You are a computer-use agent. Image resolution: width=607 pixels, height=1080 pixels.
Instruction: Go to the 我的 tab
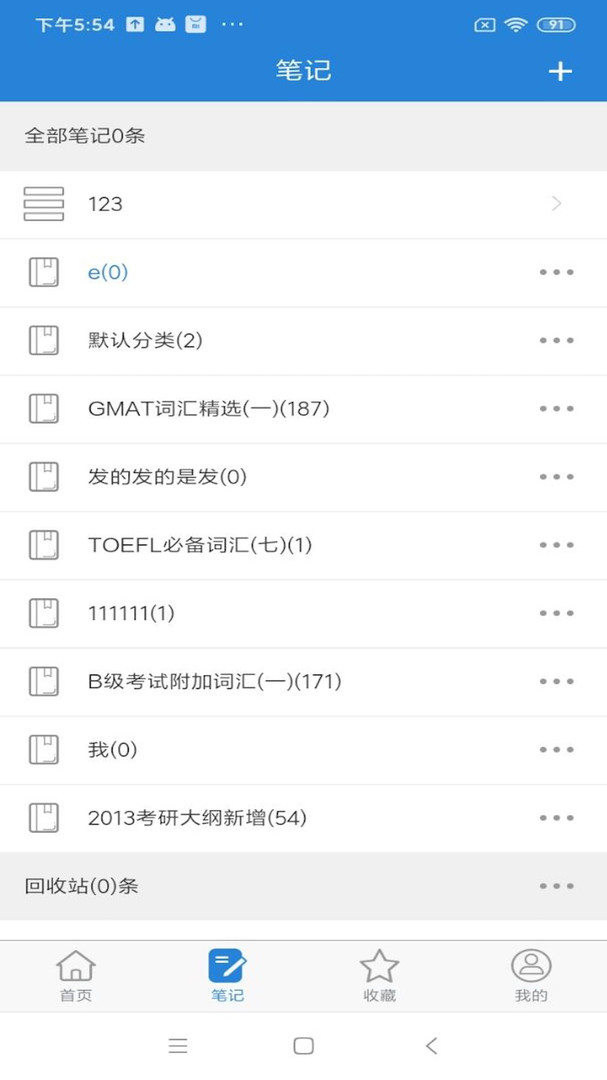[531, 976]
